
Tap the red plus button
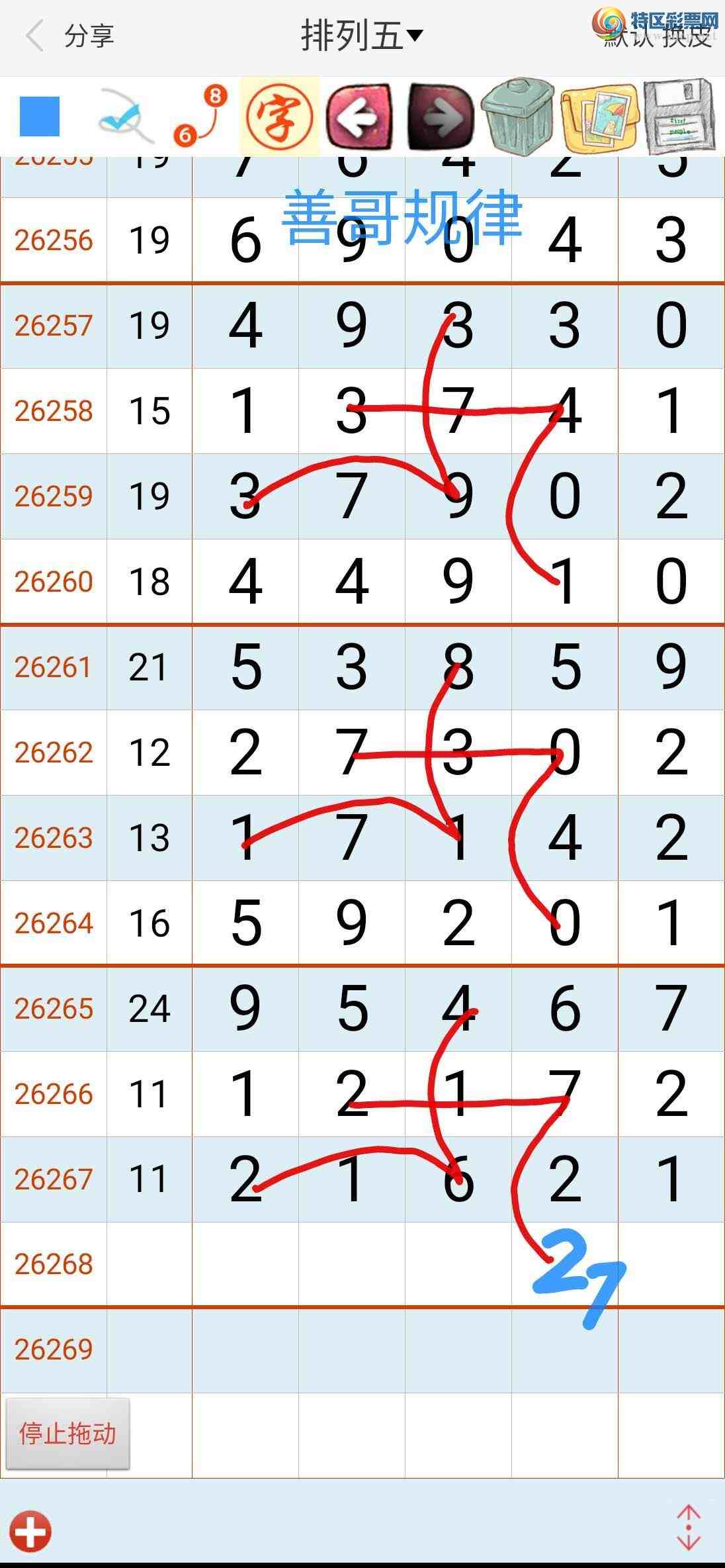[x=30, y=1531]
